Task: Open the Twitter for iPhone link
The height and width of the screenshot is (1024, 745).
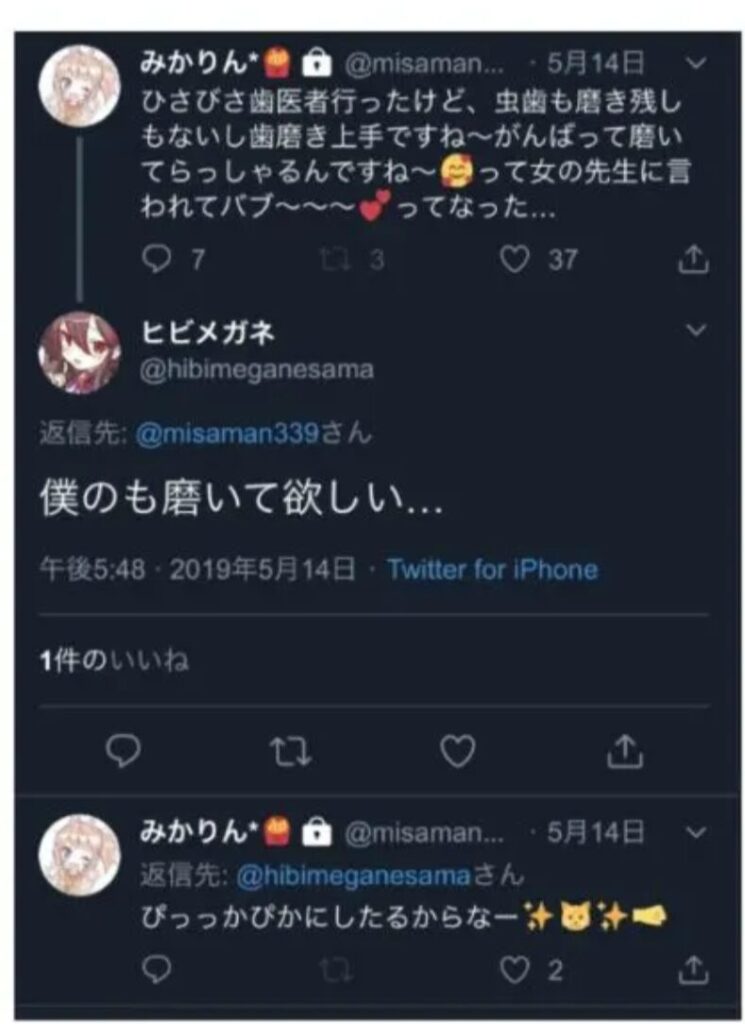Action: click(x=492, y=570)
